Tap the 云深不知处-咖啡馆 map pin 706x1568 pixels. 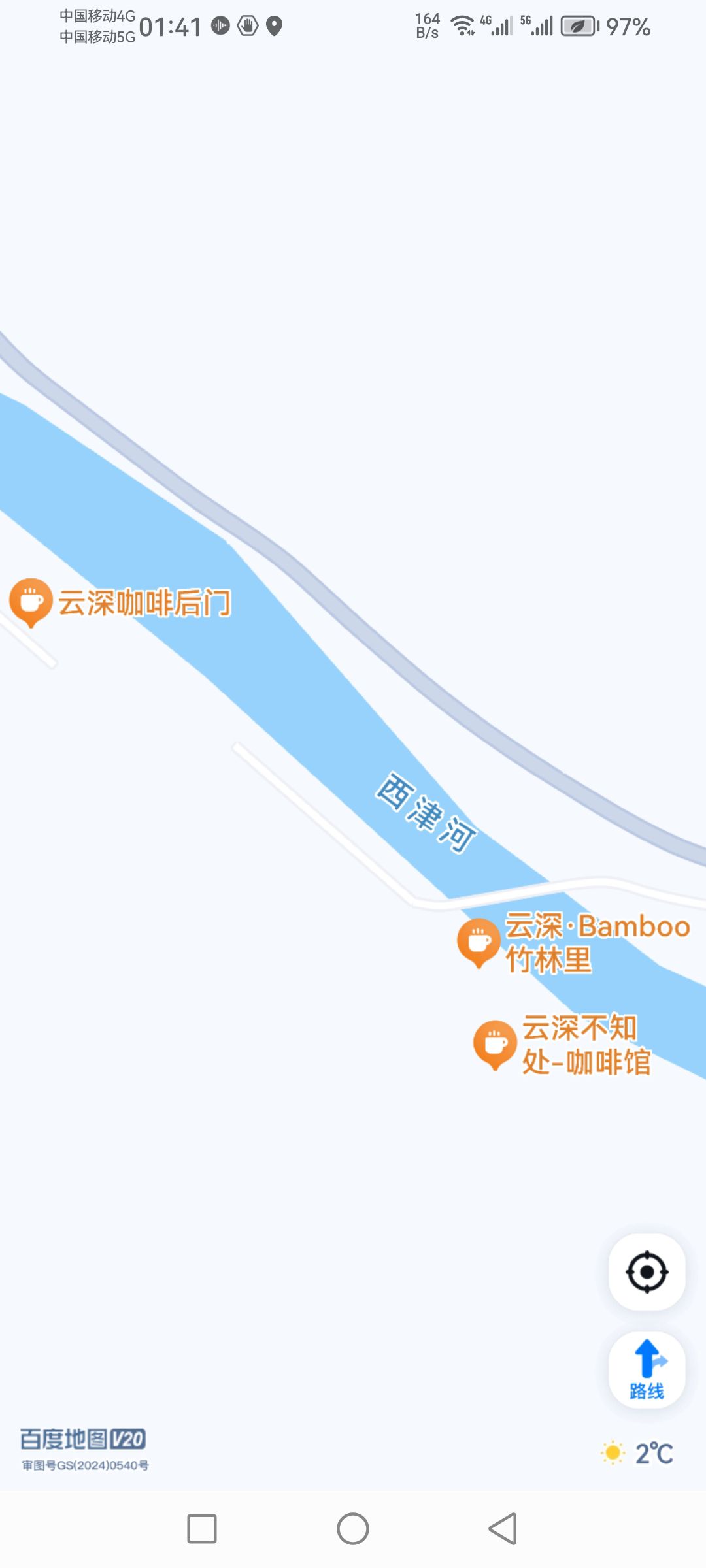(495, 1045)
